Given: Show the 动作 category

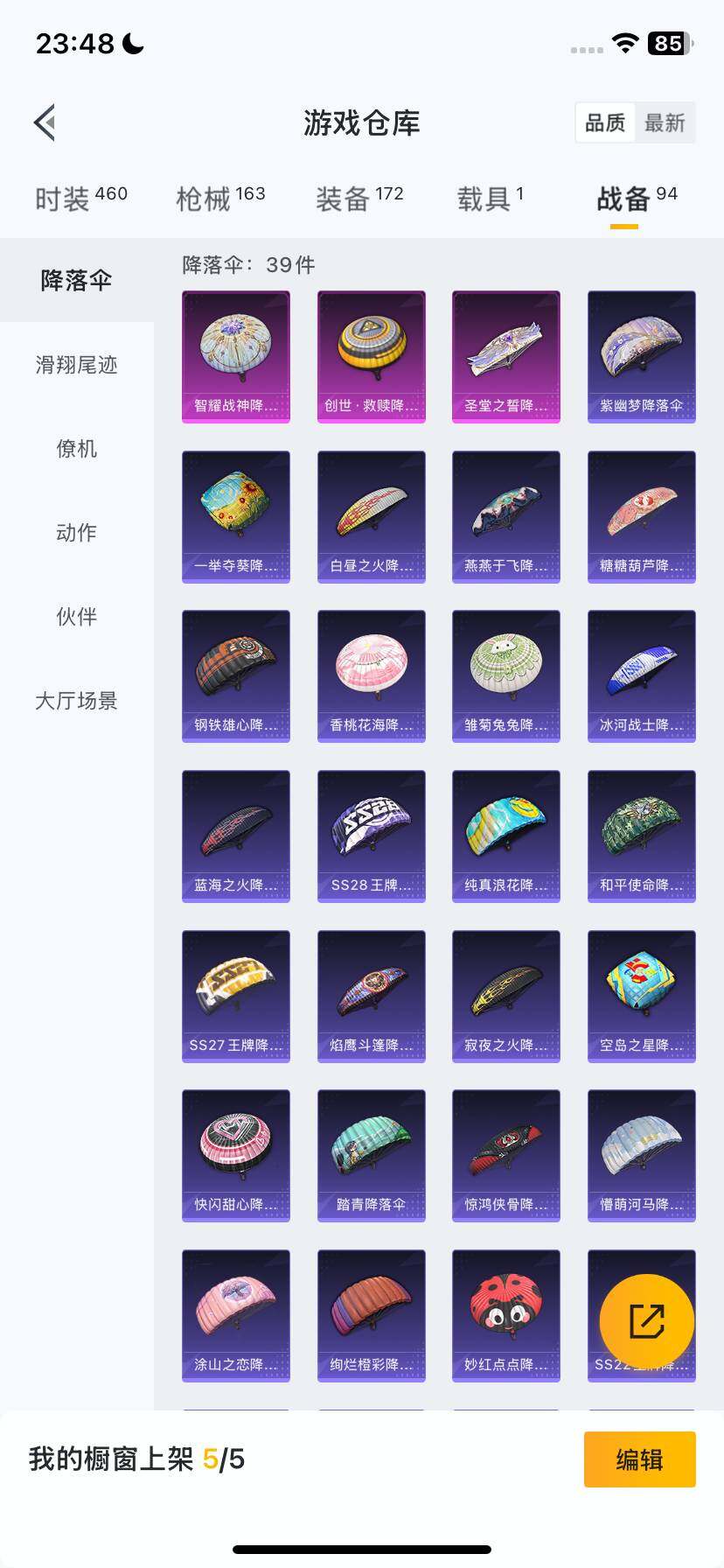Looking at the screenshot, I should pos(76,533).
